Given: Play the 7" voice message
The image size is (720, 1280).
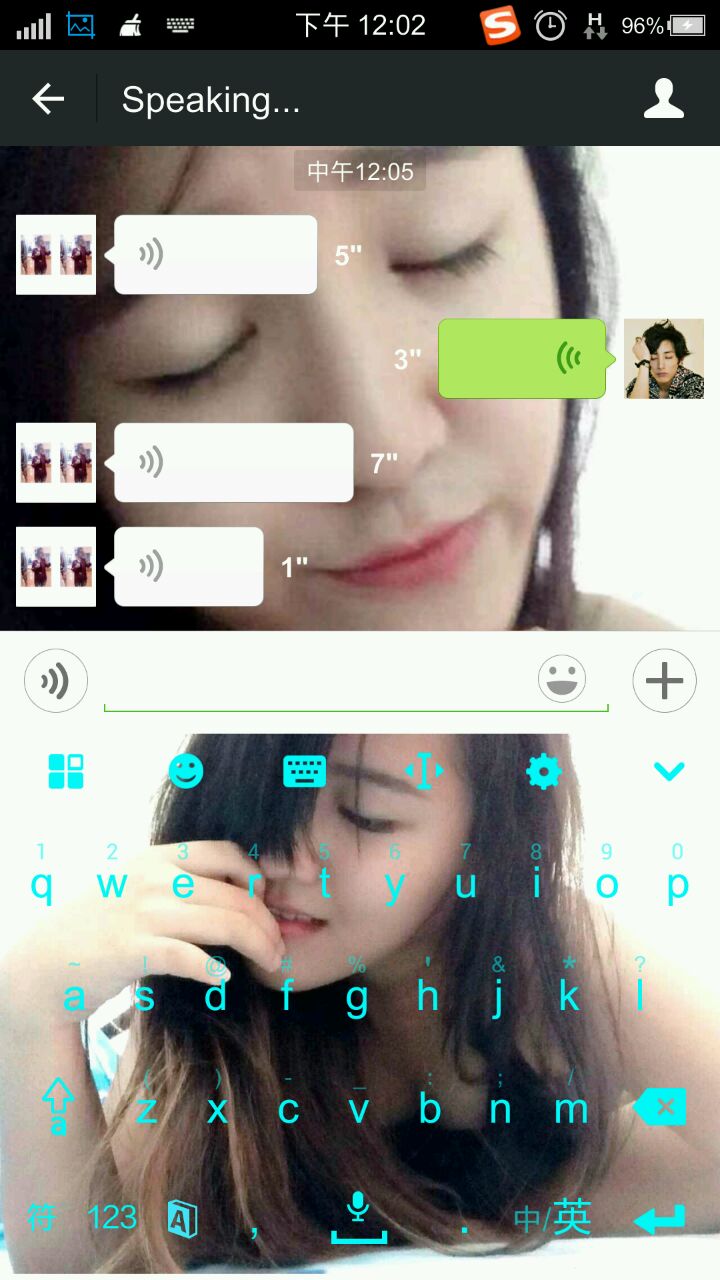Looking at the screenshot, I should (233, 462).
